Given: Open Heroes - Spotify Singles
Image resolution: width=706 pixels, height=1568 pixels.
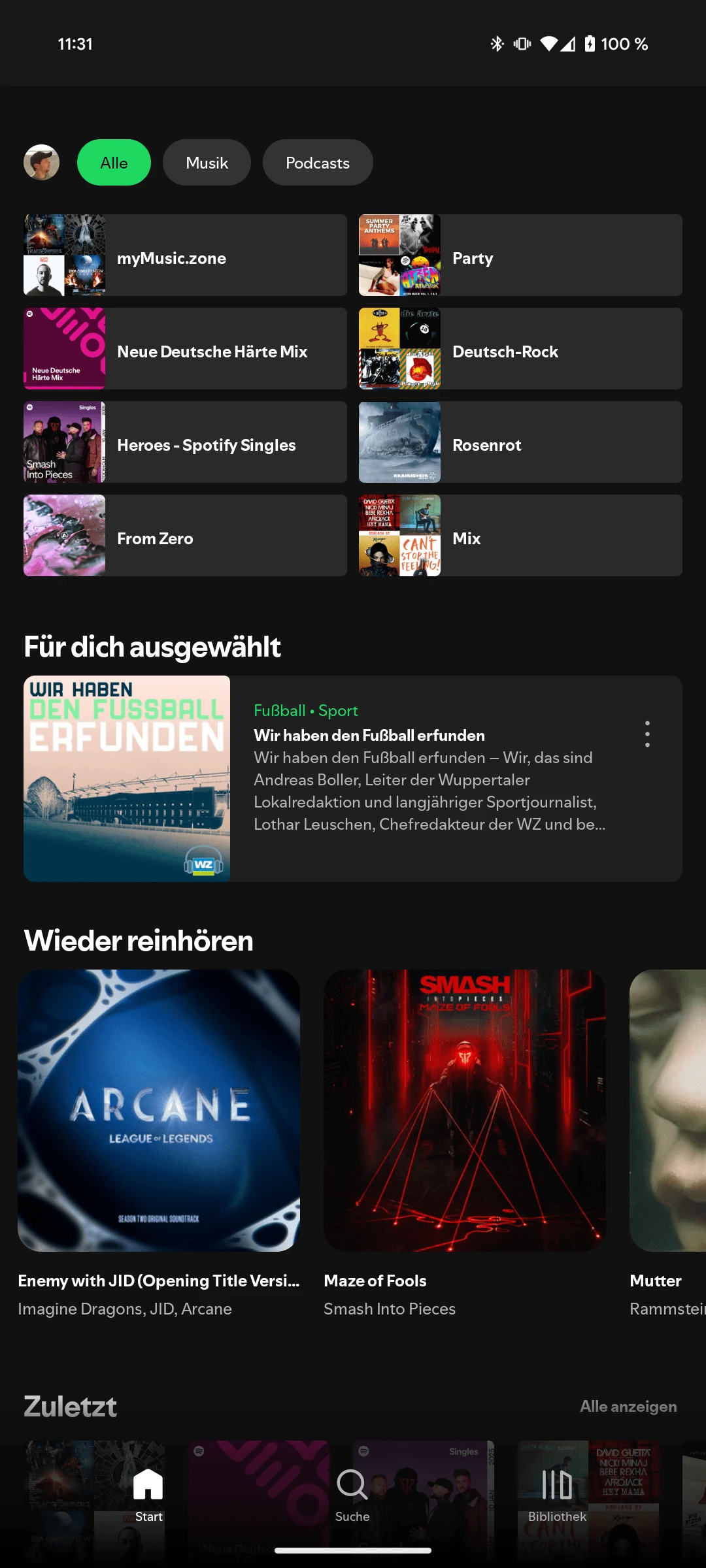Looking at the screenshot, I should coord(185,442).
